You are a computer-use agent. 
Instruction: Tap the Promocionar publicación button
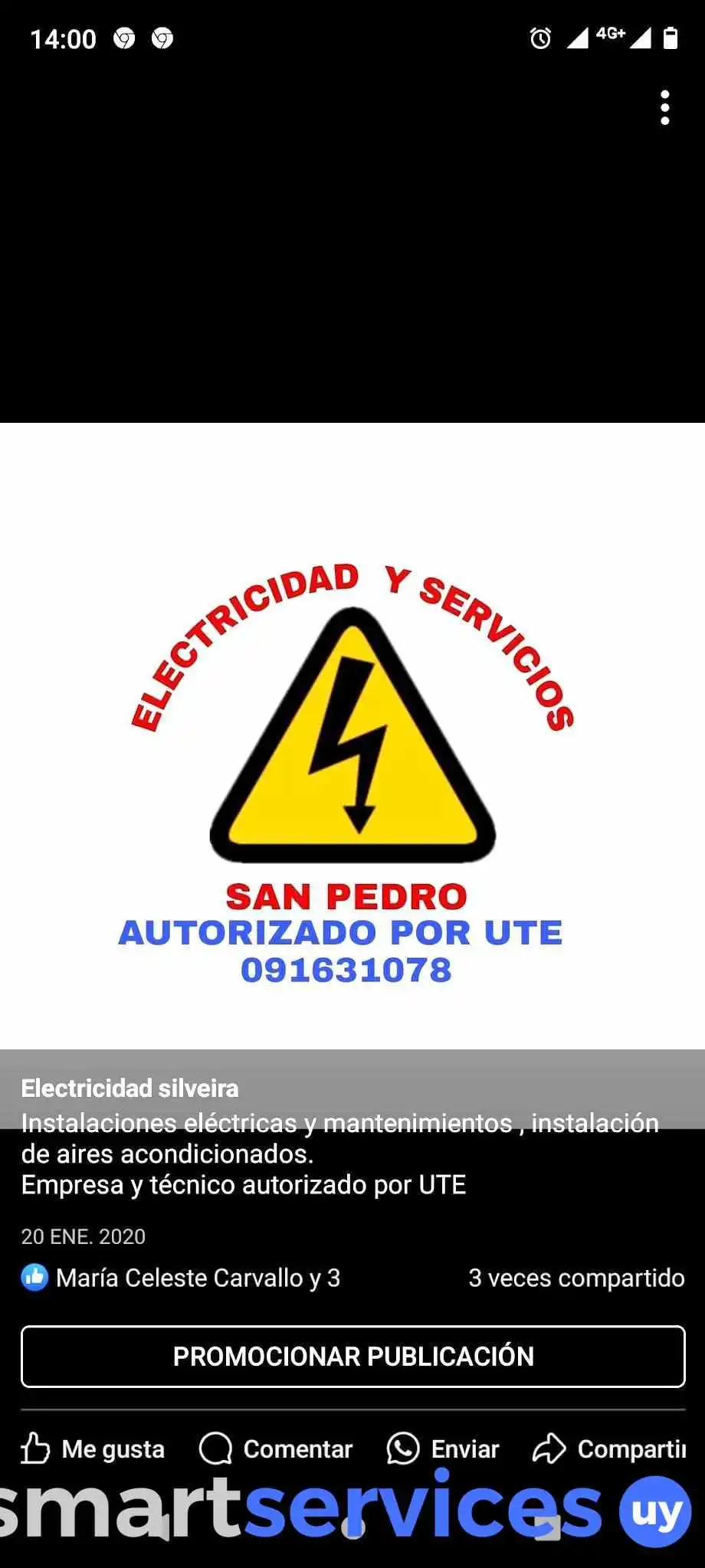(x=353, y=1357)
